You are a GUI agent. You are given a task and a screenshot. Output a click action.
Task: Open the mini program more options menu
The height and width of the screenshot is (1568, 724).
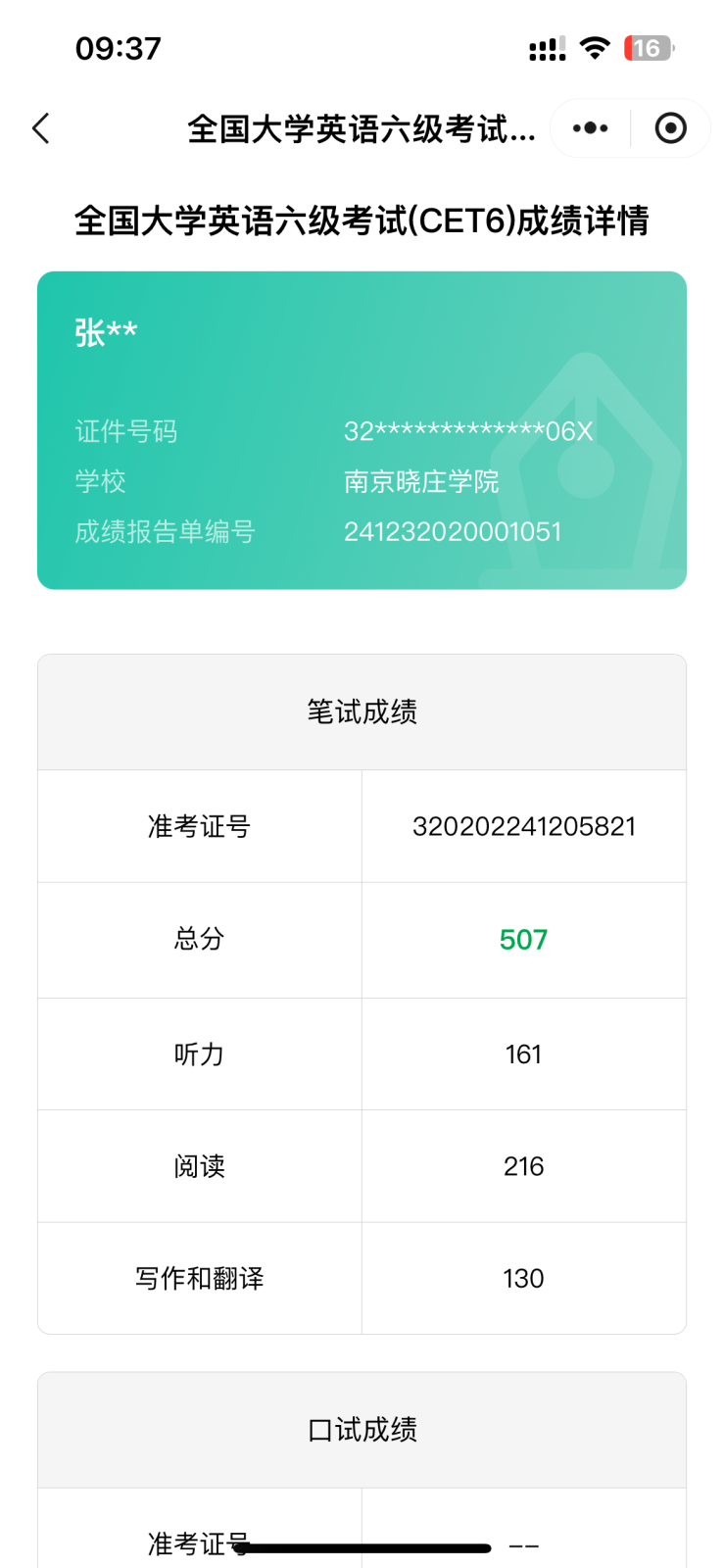pos(590,128)
